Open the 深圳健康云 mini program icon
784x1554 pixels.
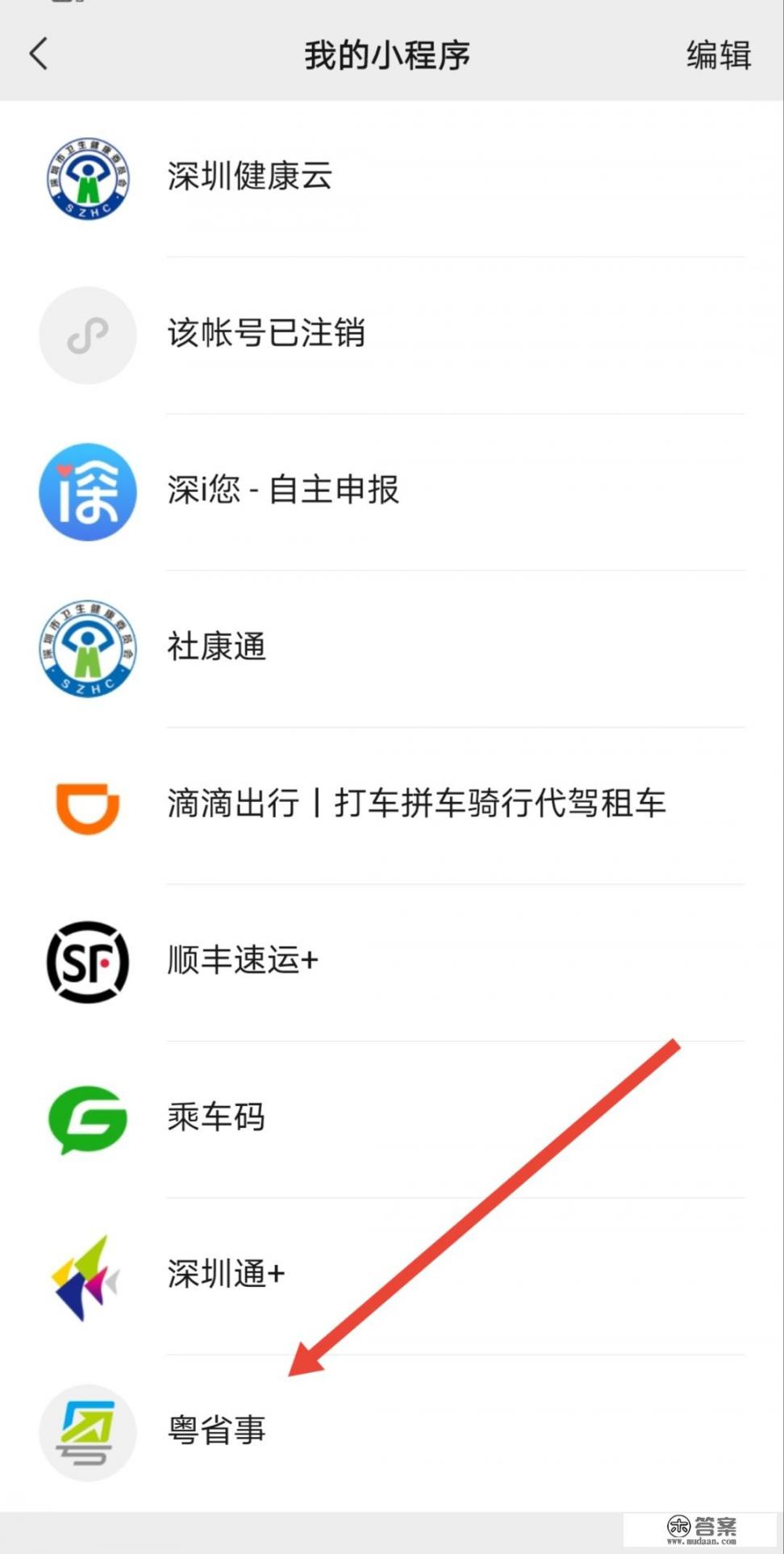pyautogui.click(x=88, y=179)
